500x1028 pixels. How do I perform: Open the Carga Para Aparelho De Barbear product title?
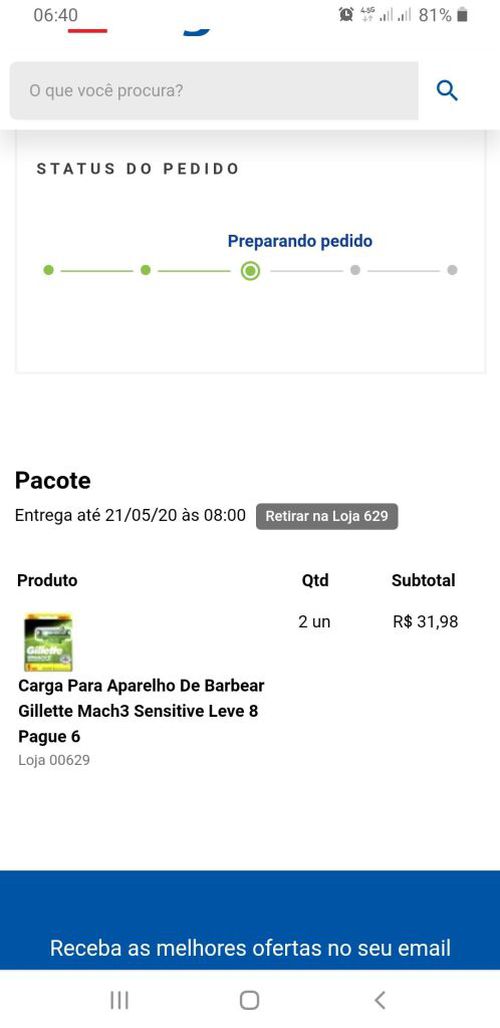(x=142, y=711)
